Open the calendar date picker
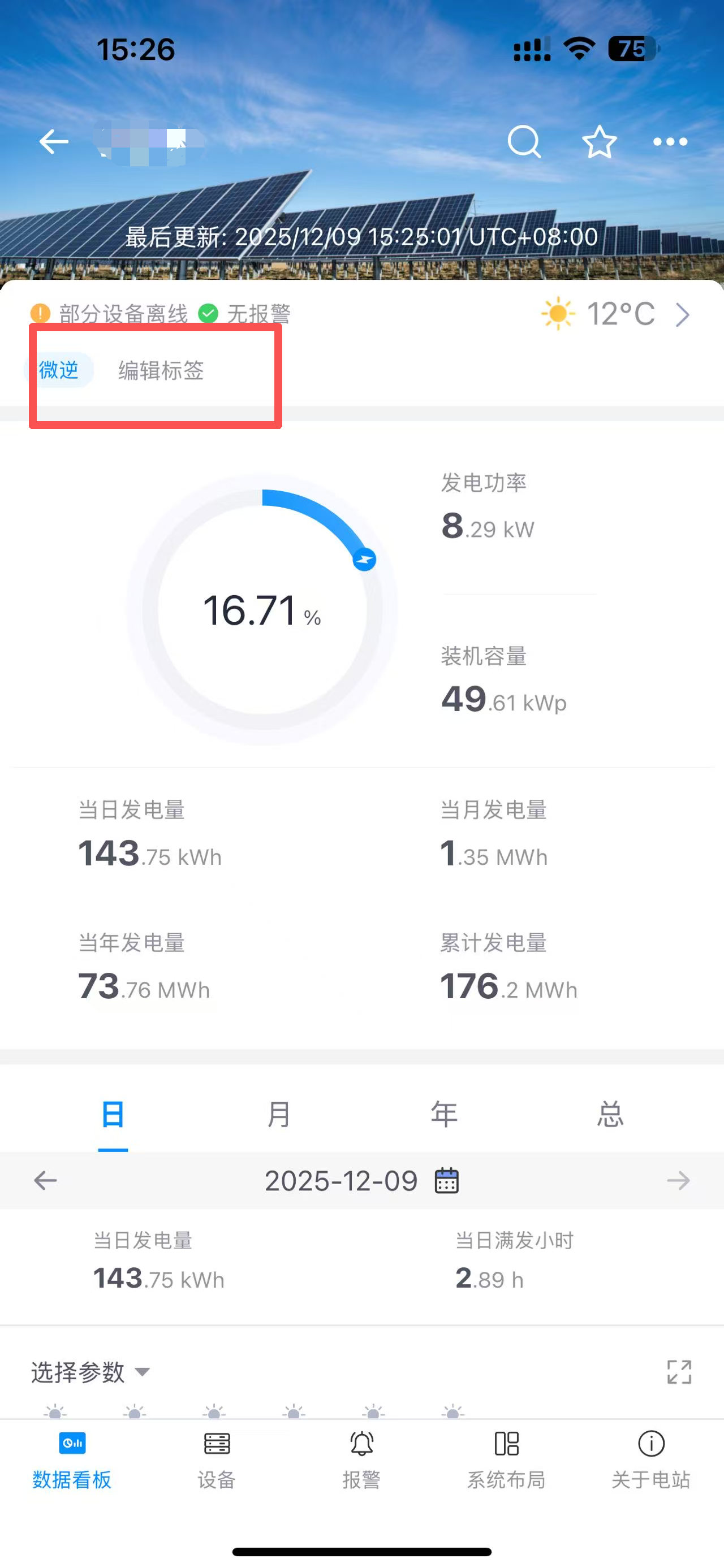The height and width of the screenshot is (1568, 724). (x=446, y=1180)
